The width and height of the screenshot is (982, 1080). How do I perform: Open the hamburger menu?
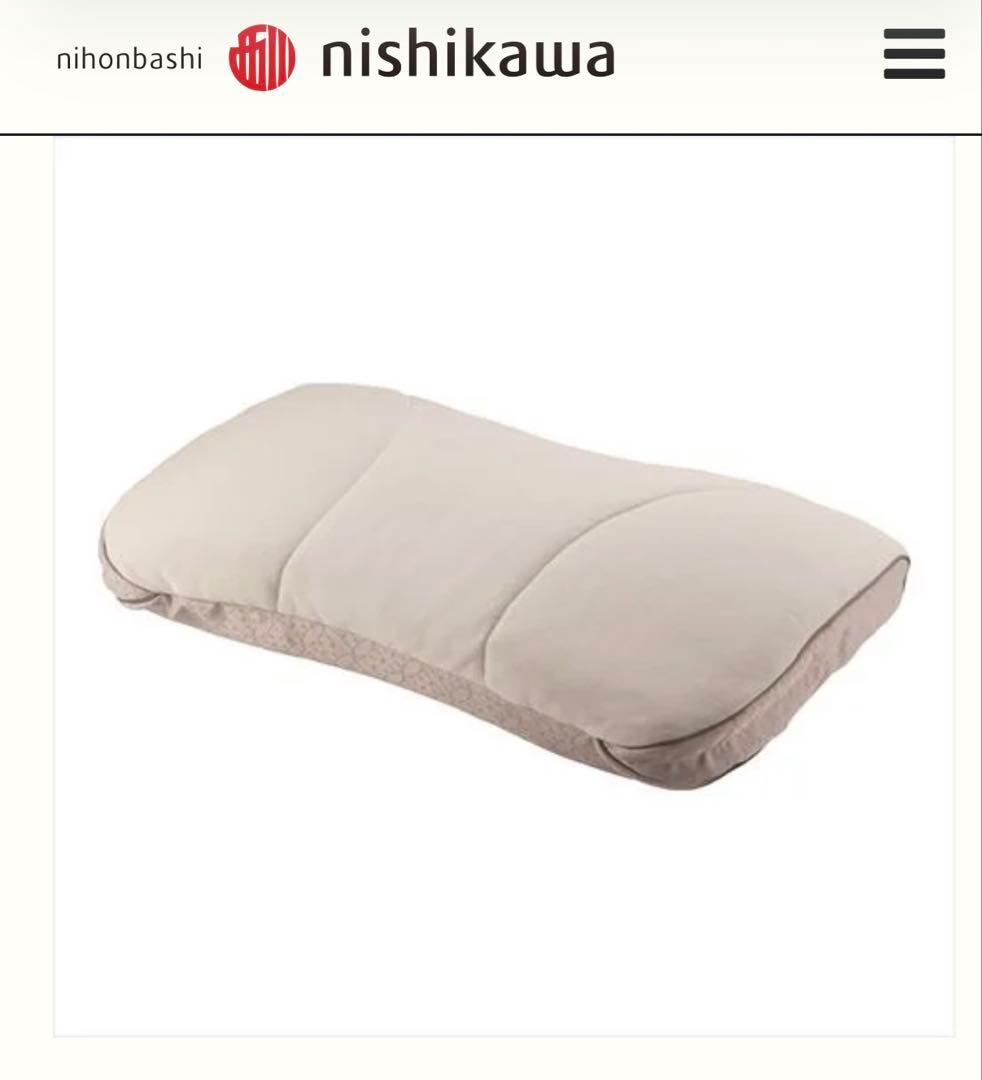[914, 54]
